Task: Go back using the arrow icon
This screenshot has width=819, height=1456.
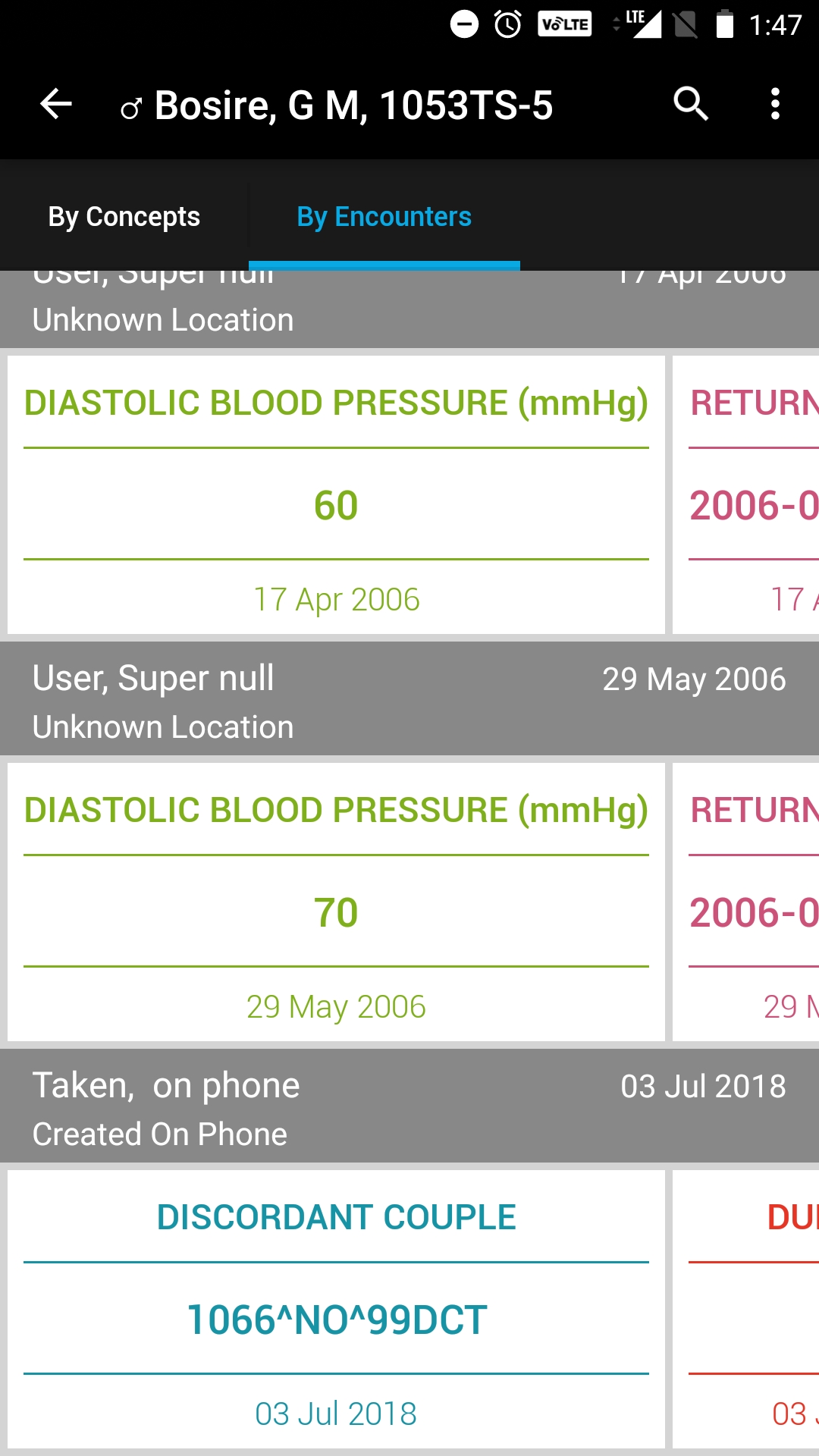Action: click(x=55, y=104)
